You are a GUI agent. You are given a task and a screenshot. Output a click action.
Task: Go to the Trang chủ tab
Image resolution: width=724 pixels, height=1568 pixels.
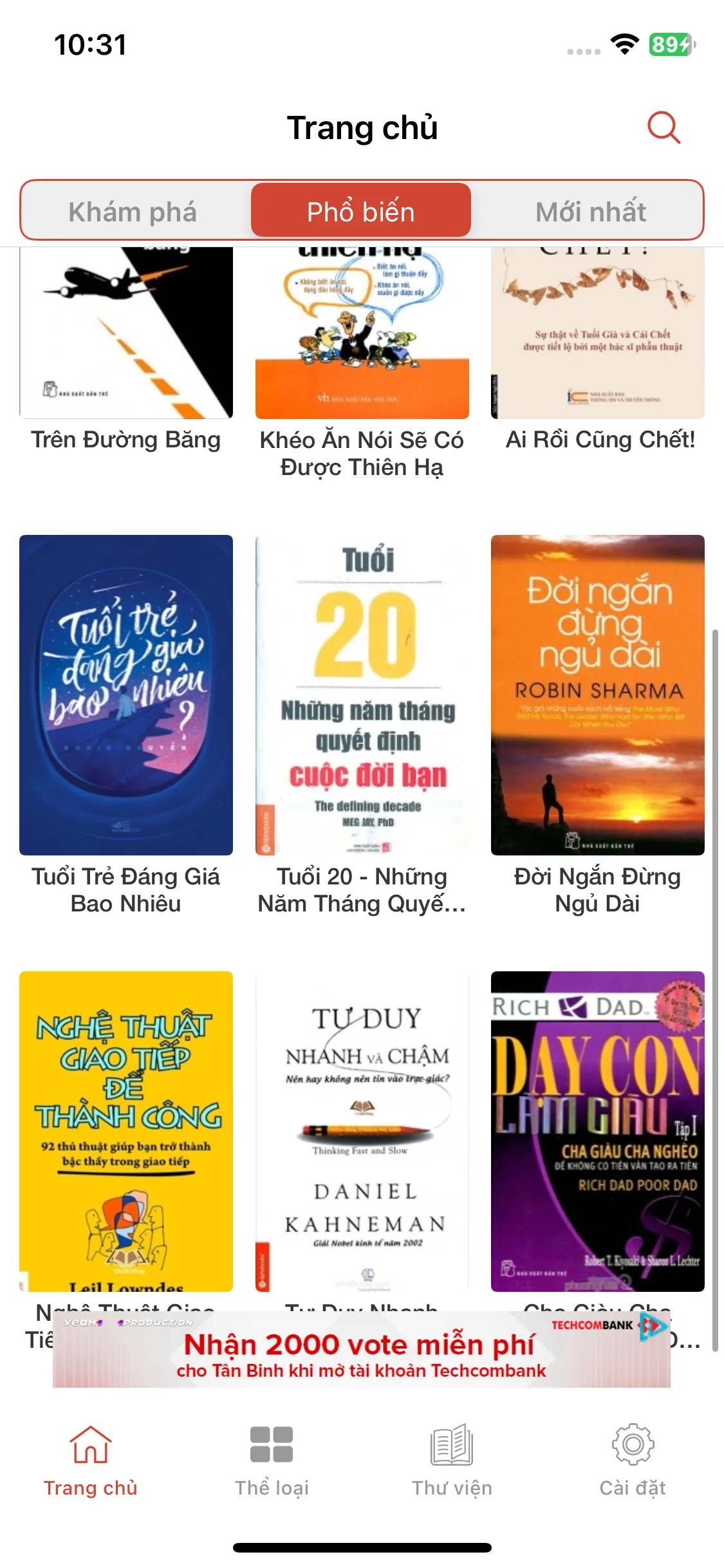tap(91, 1460)
